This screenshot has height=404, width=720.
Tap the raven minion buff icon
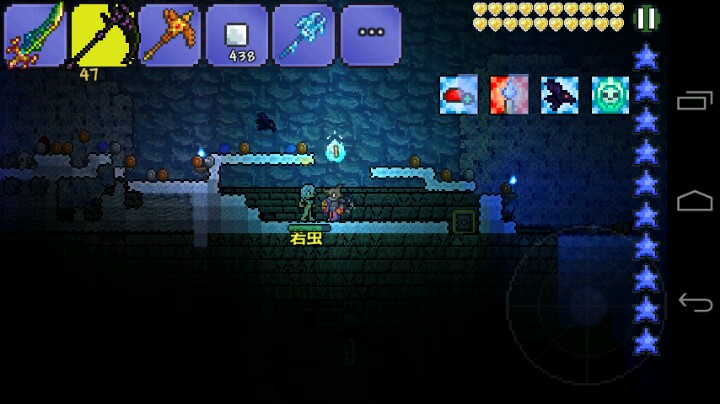(560, 95)
